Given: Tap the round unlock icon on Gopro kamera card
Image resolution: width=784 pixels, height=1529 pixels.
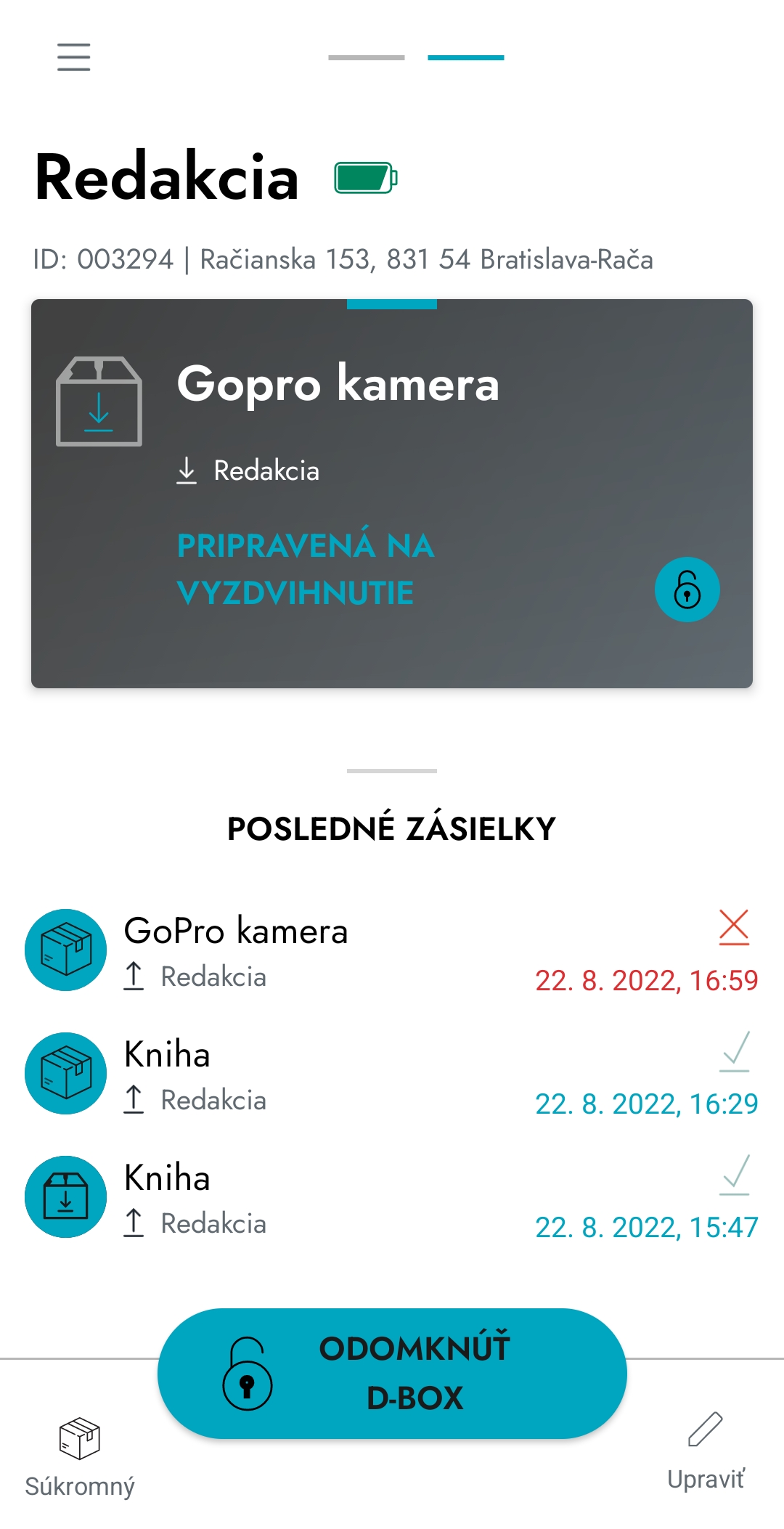Looking at the screenshot, I should click(687, 589).
